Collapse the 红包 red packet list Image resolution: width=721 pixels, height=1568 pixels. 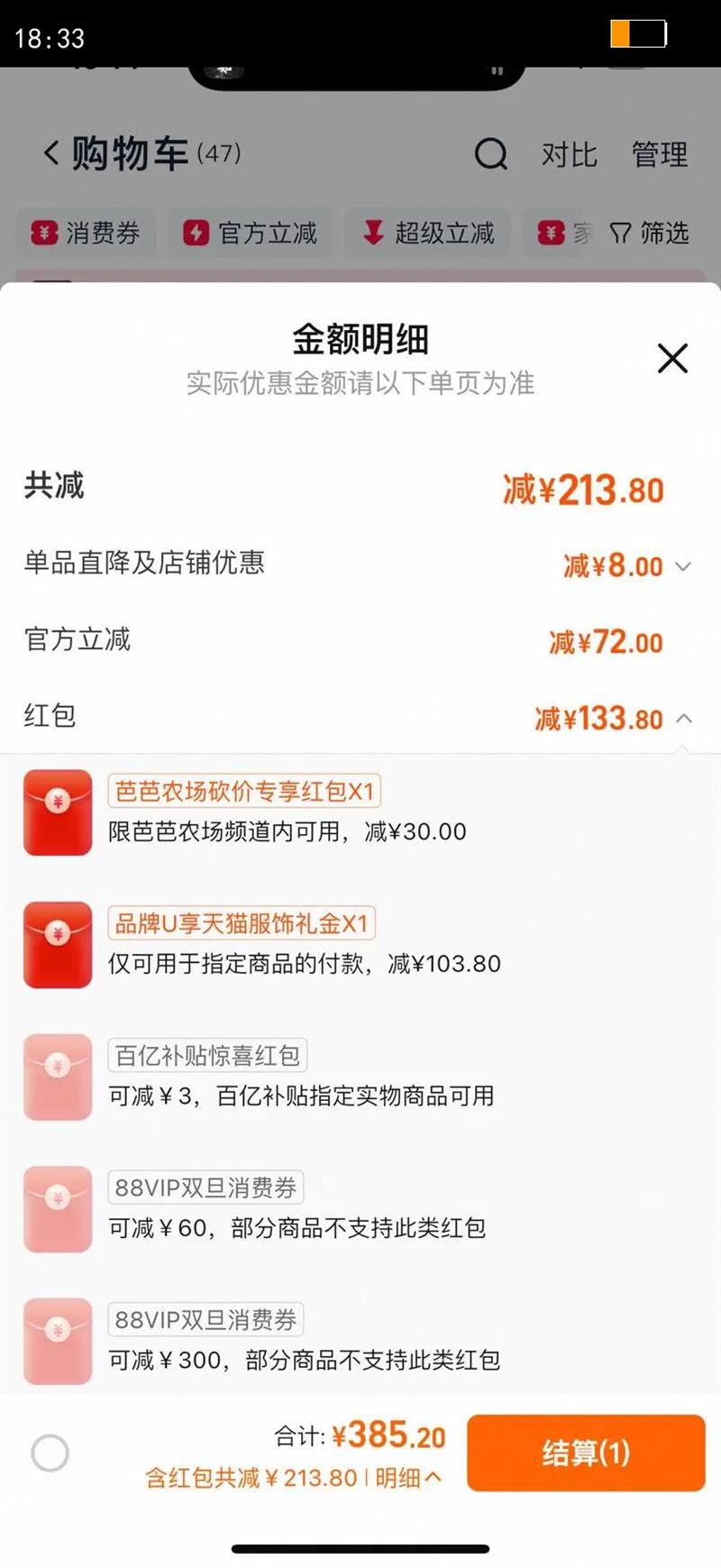(x=685, y=719)
